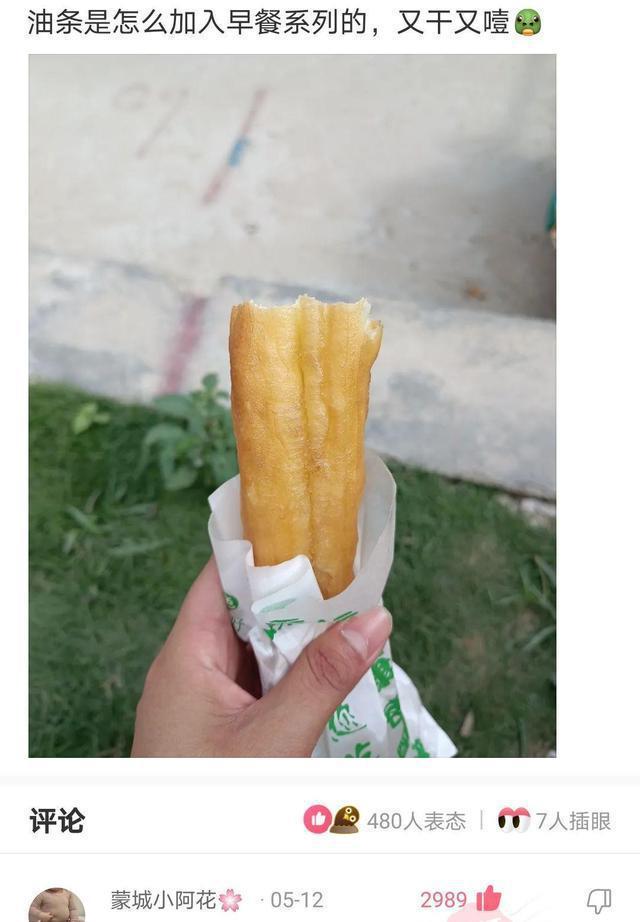640x922 pixels.
Task: Tap the 7人插眼 button
Action: tap(554, 821)
